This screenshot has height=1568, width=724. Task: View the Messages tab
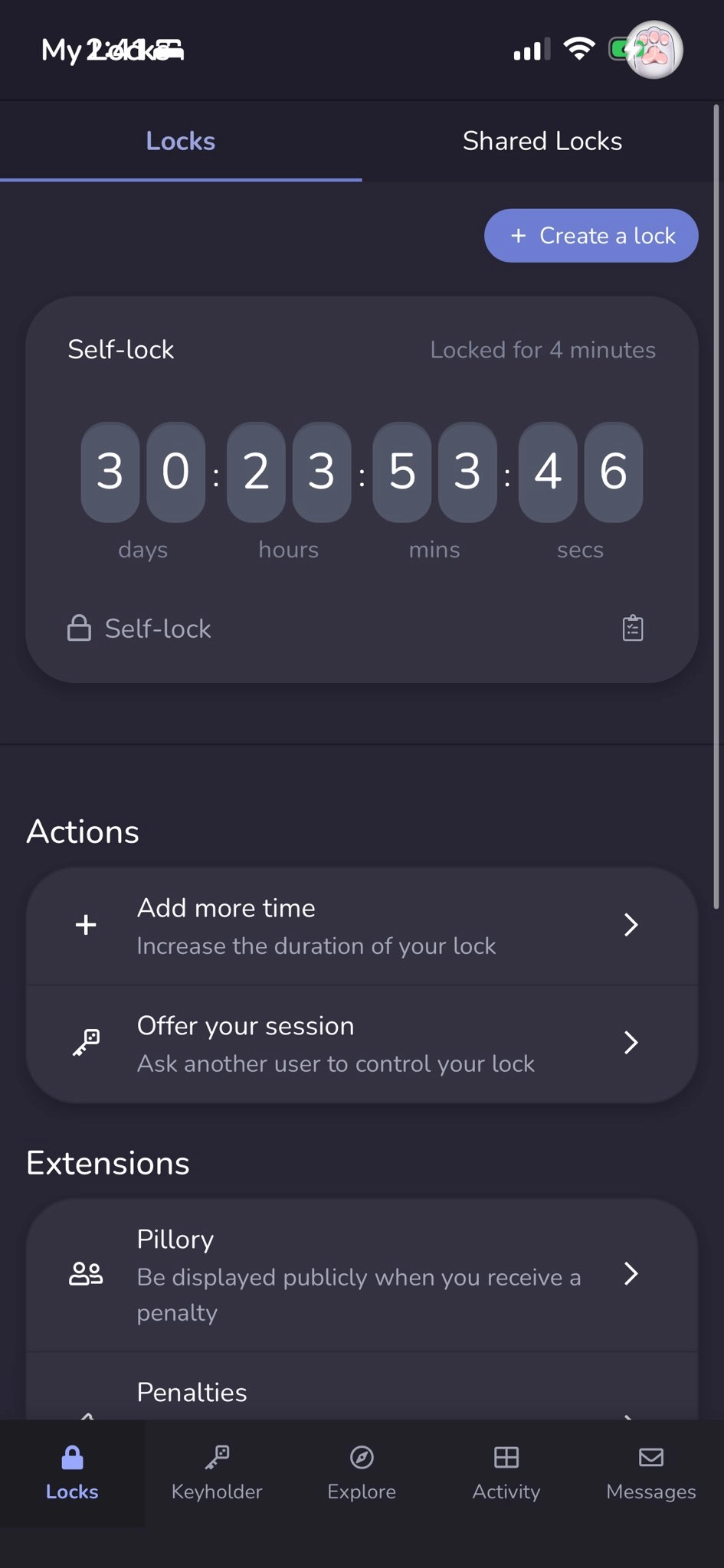coord(650,1473)
